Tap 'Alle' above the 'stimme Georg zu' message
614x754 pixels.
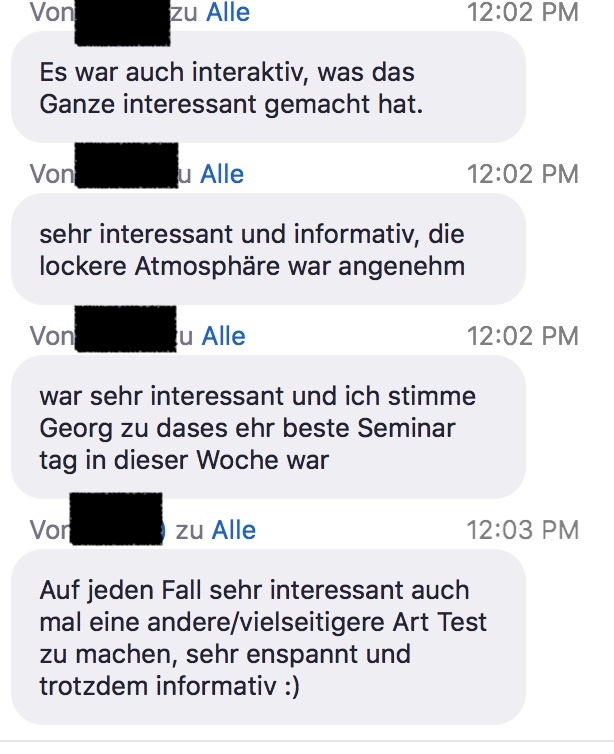pyautogui.click(x=224, y=336)
